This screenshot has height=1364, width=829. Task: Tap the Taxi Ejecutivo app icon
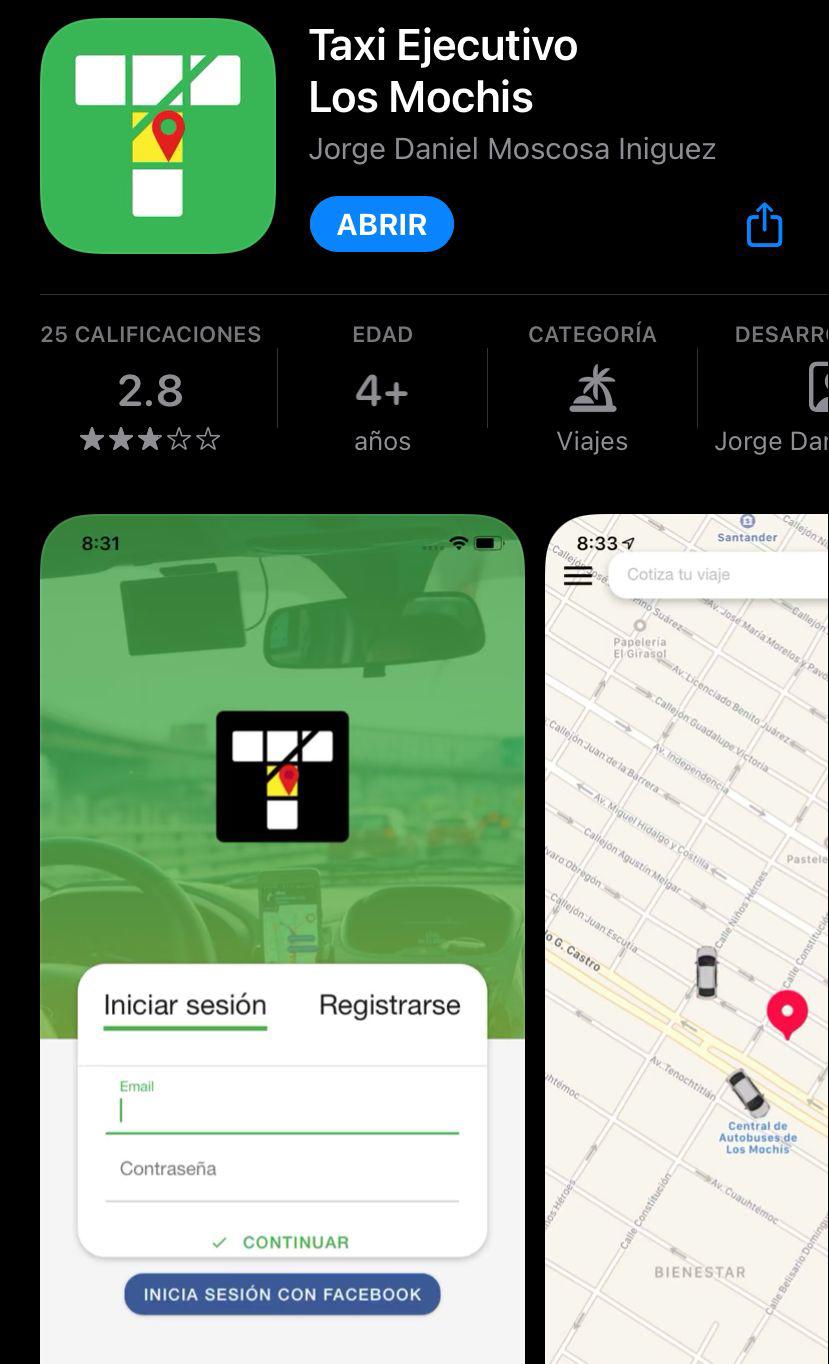(x=156, y=137)
